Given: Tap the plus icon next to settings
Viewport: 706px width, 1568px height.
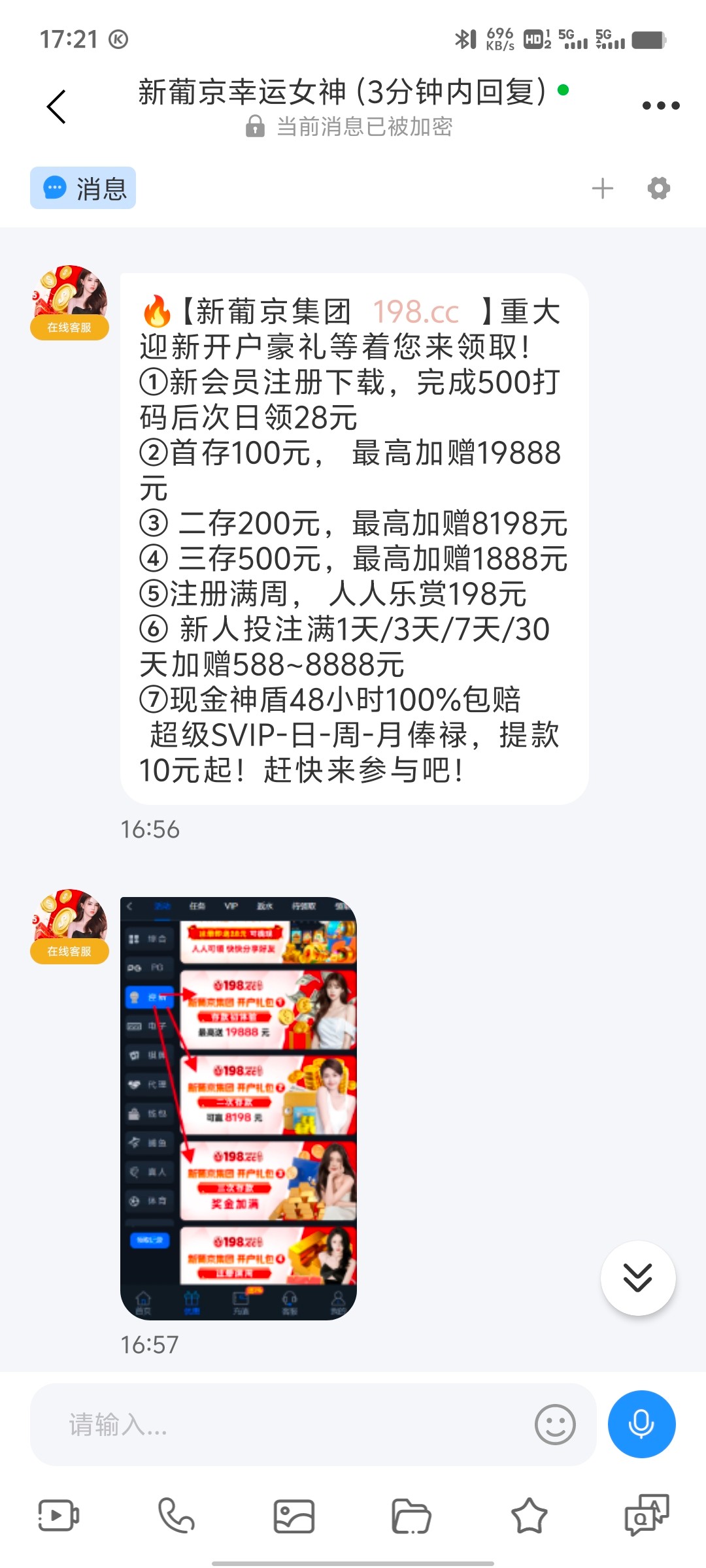Looking at the screenshot, I should tap(602, 189).
